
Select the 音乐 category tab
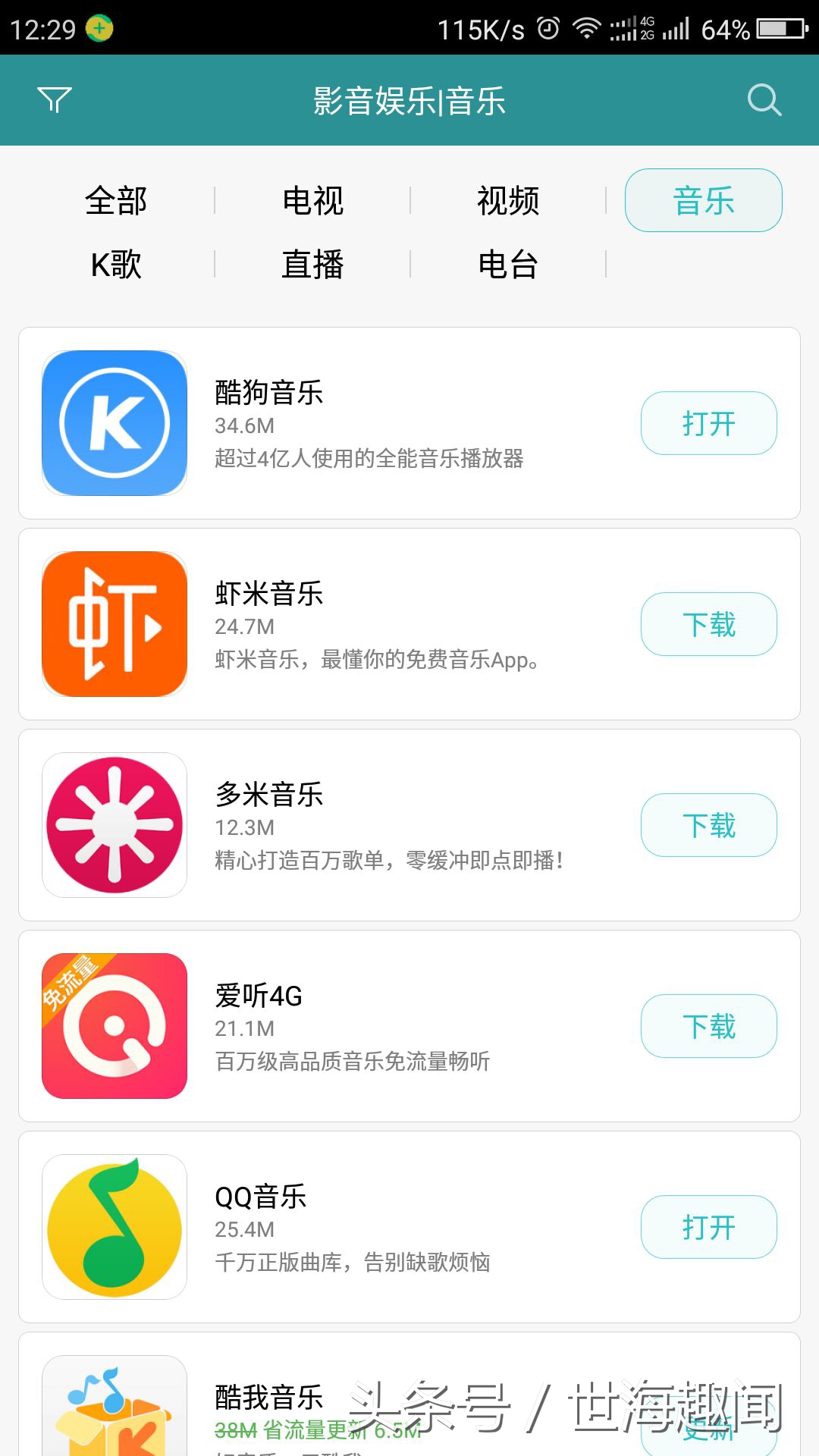click(702, 200)
